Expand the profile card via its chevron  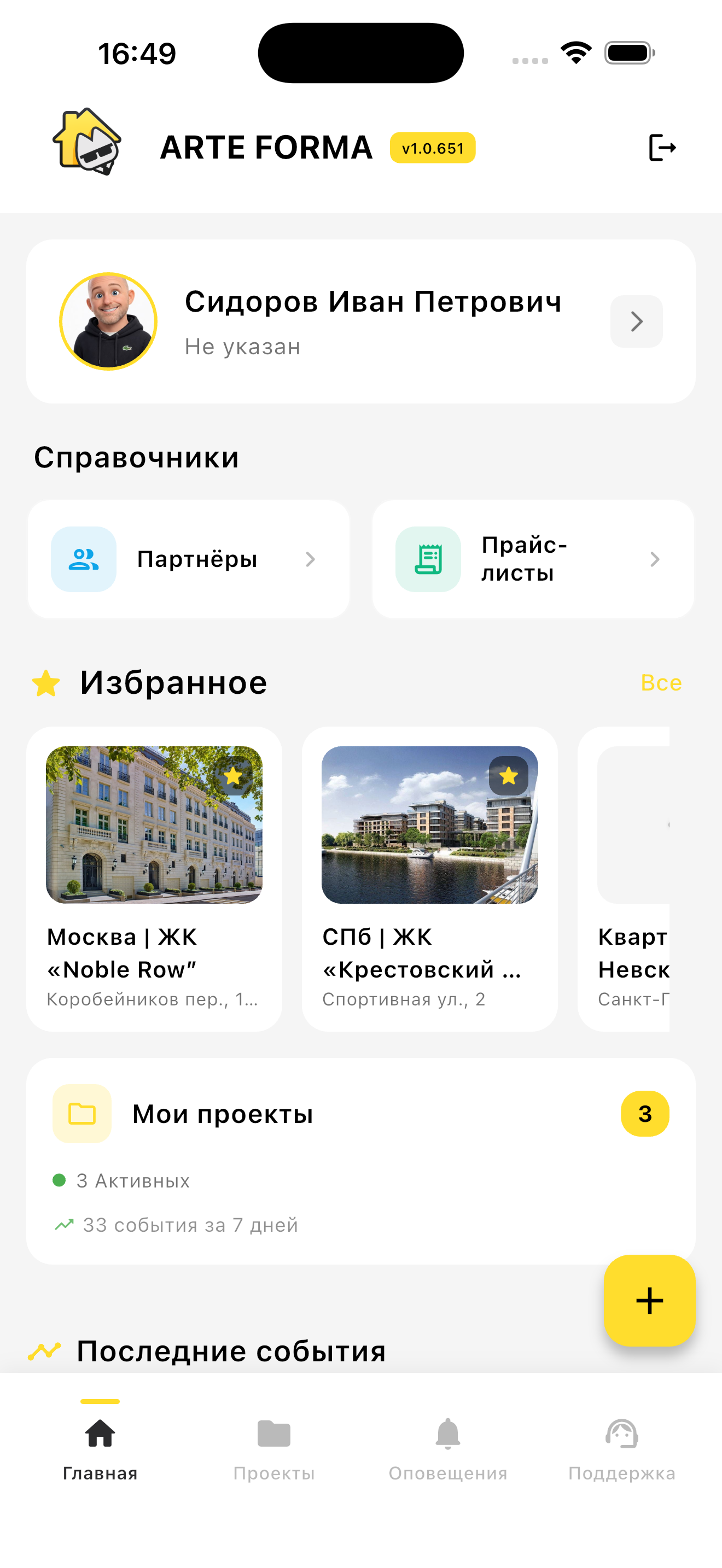(x=636, y=321)
